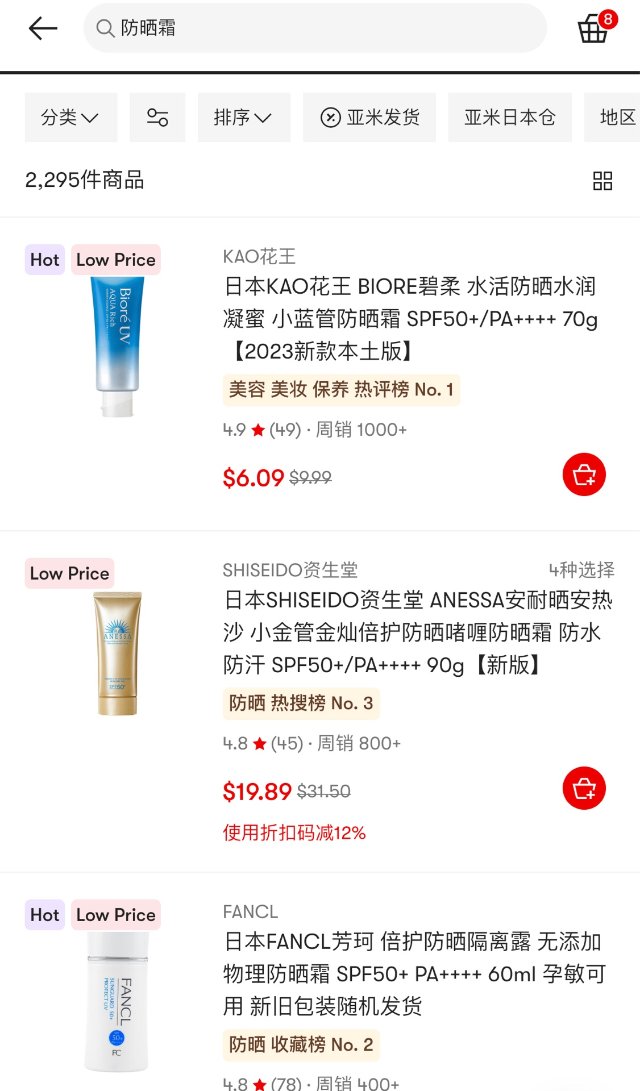Expand the 排序 sort dropdown
Image resolution: width=640 pixels, height=1091 pixels.
pyautogui.click(x=243, y=118)
